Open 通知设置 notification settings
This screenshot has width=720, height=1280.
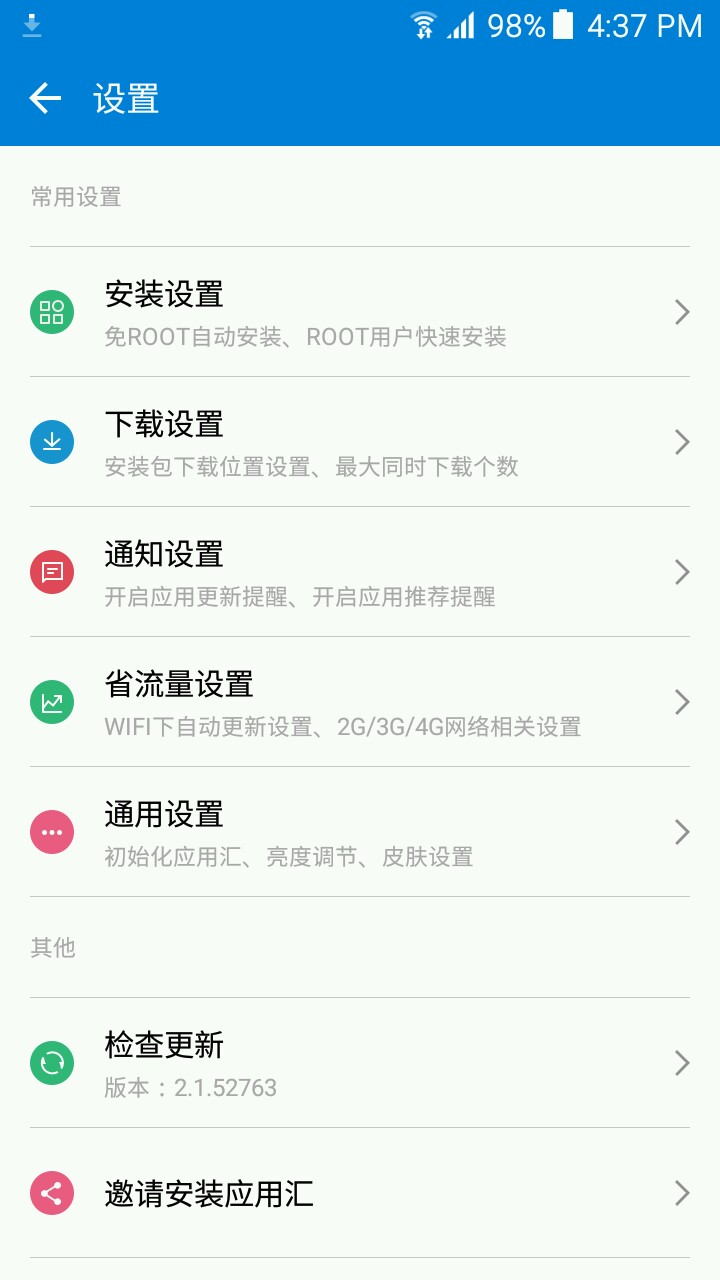[x=360, y=572]
